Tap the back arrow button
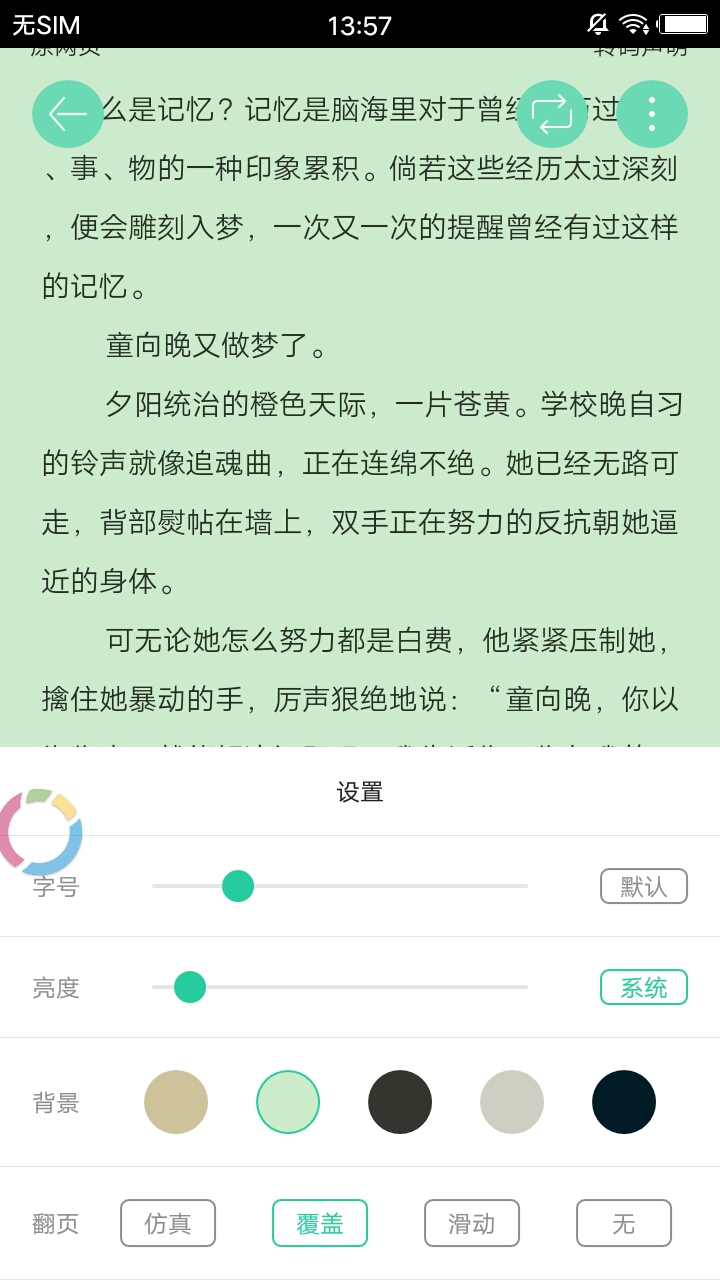The width and height of the screenshot is (720, 1280). [x=68, y=115]
